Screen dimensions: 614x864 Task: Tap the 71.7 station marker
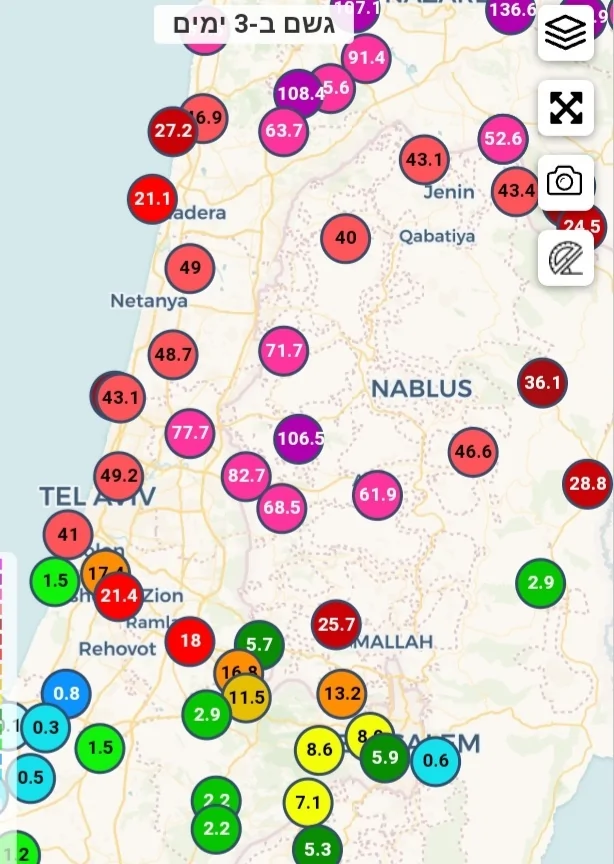pos(284,351)
